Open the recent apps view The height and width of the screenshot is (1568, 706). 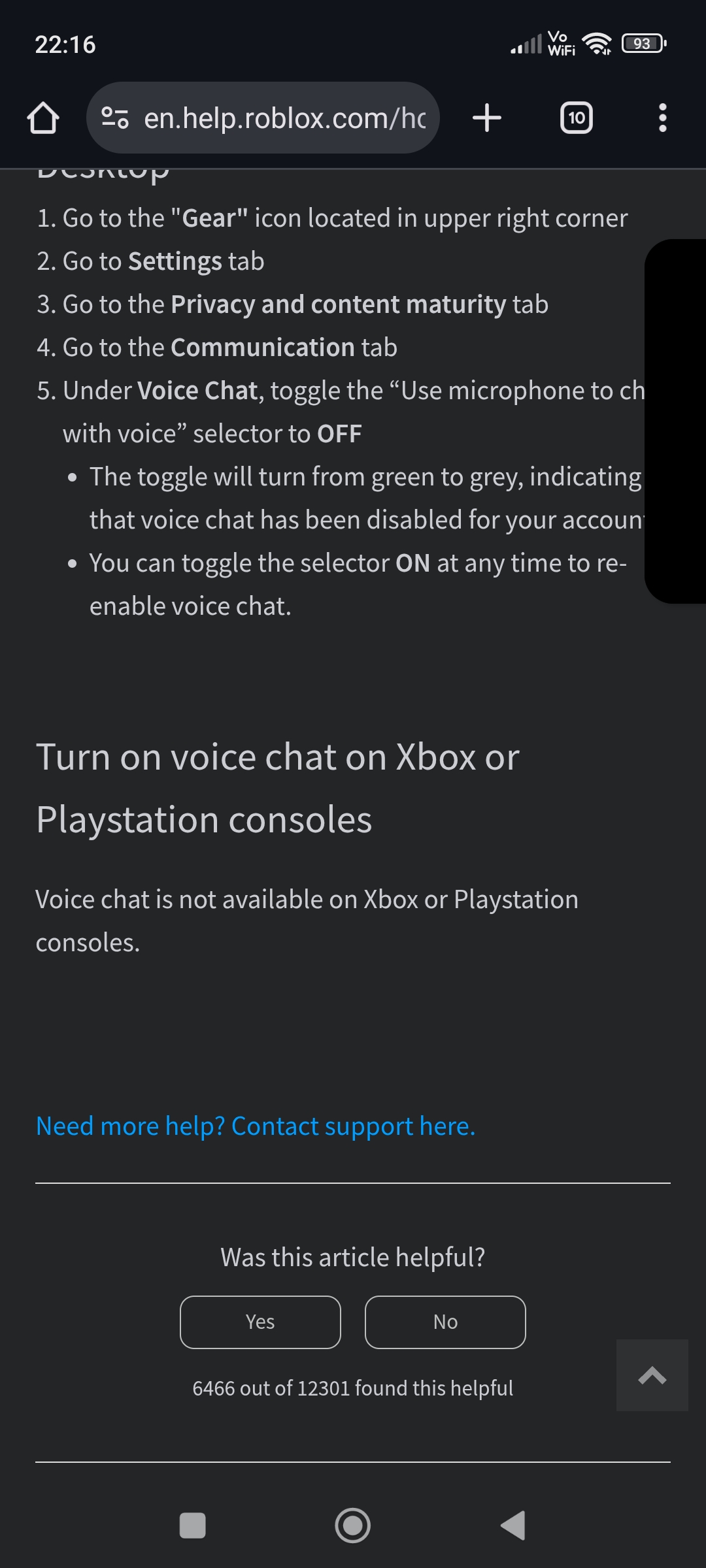(x=193, y=1526)
